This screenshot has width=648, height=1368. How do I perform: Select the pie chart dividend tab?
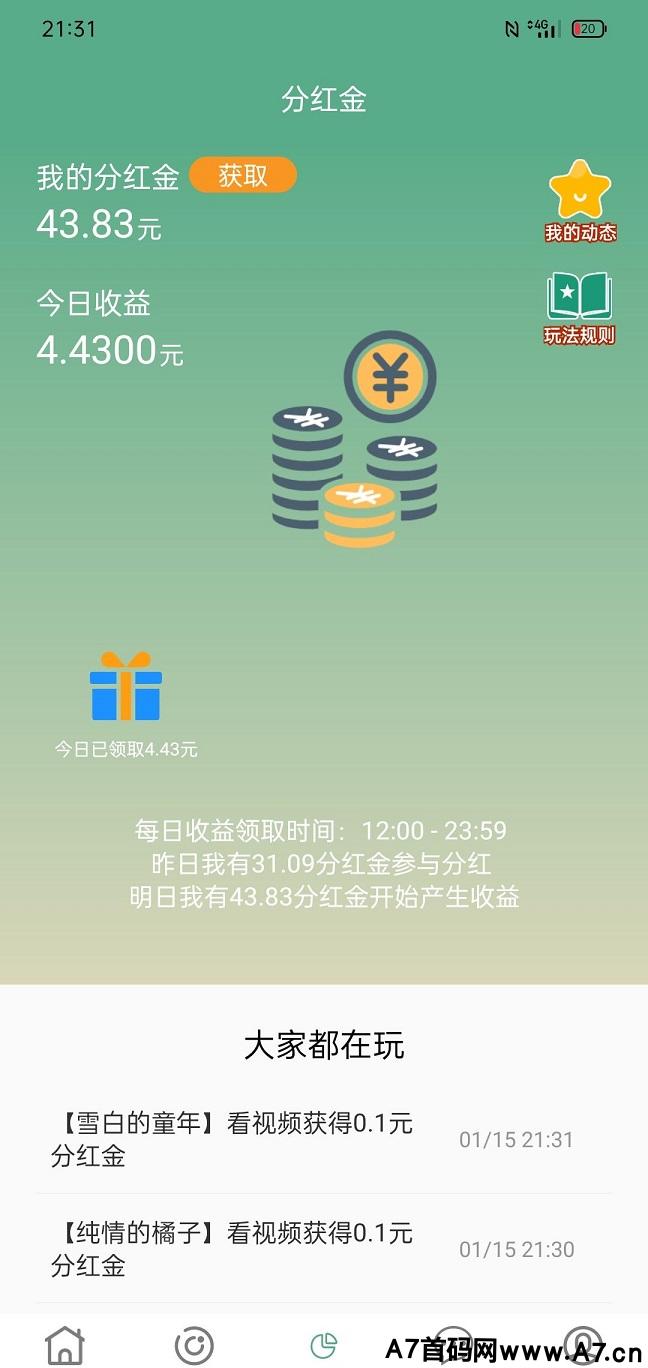pyautogui.click(x=323, y=1345)
